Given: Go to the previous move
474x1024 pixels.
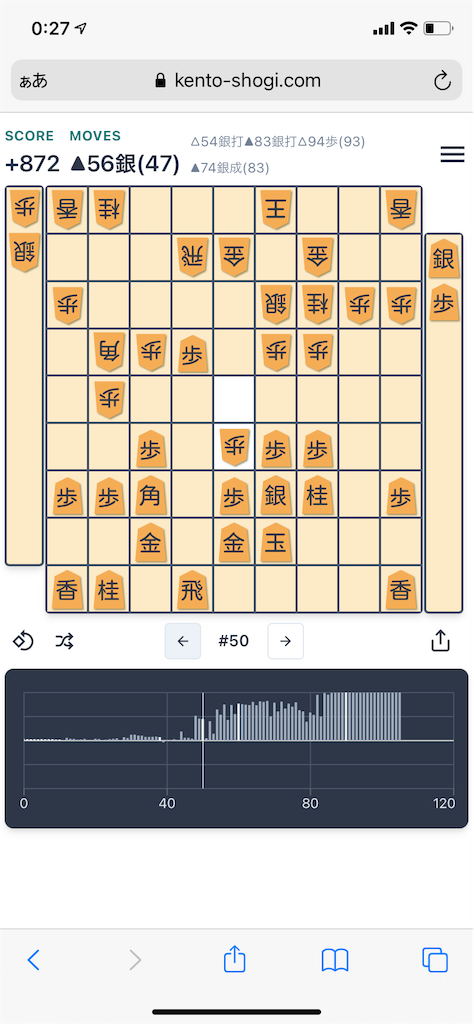Looking at the screenshot, I should (183, 641).
